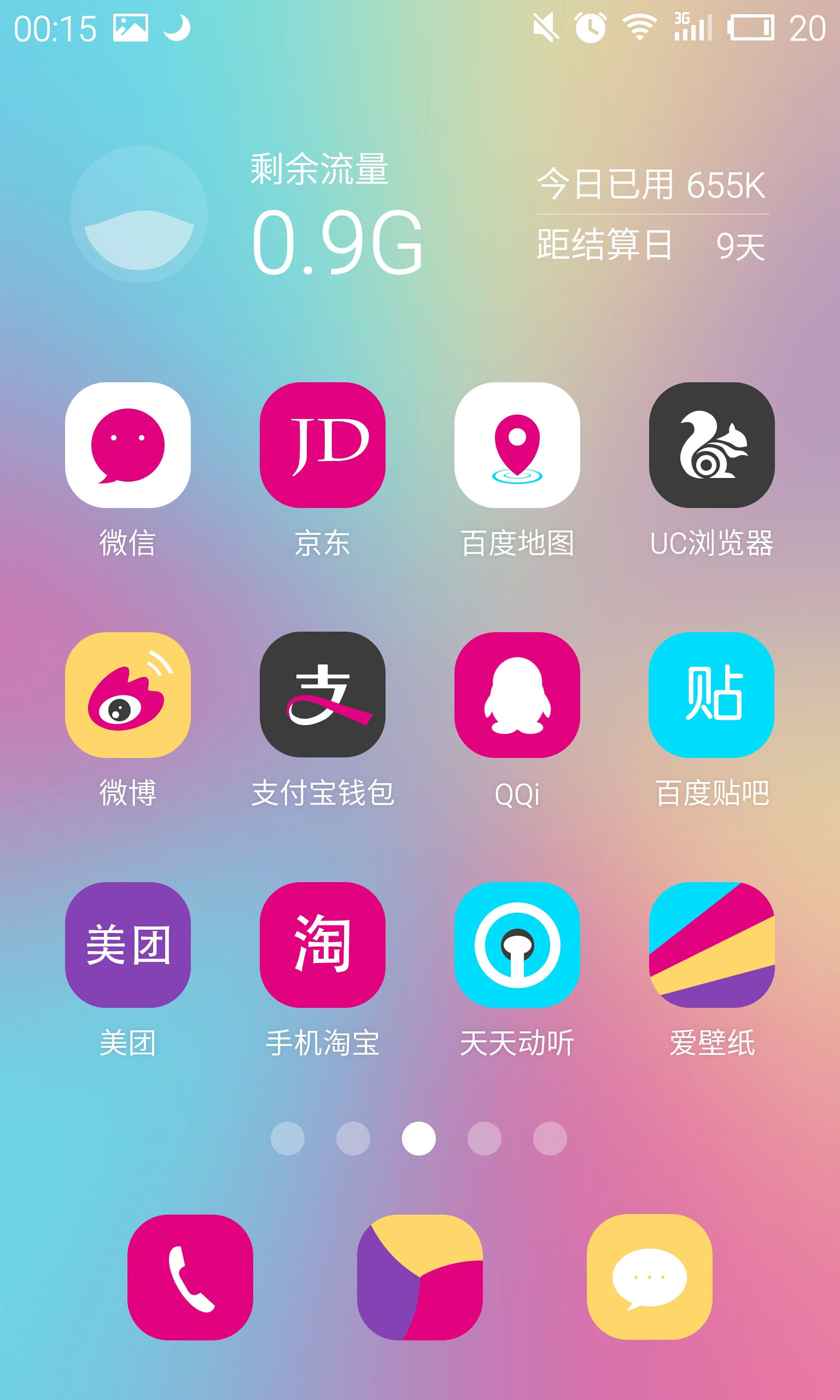Open 支付宝钱包
The height and width of the screenshot is (1400, 840).
tap(322, 695)
